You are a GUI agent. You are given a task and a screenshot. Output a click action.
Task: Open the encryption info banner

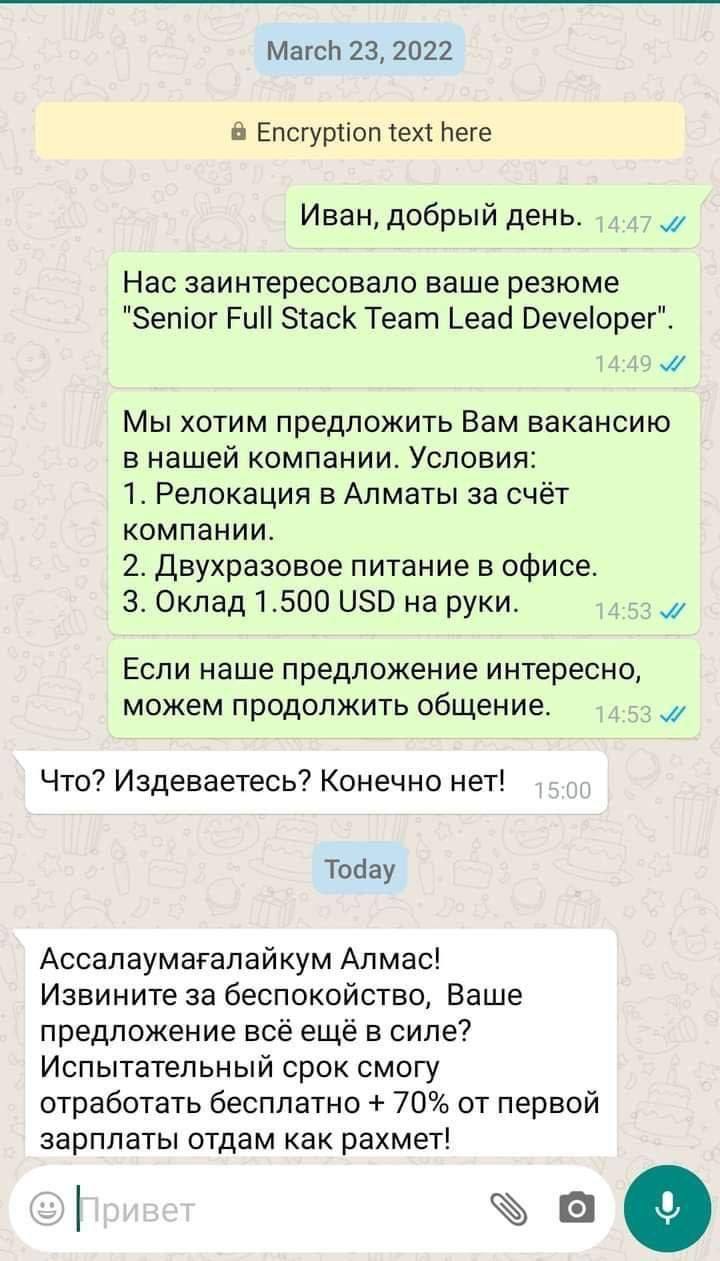click(x=360, y=132)
